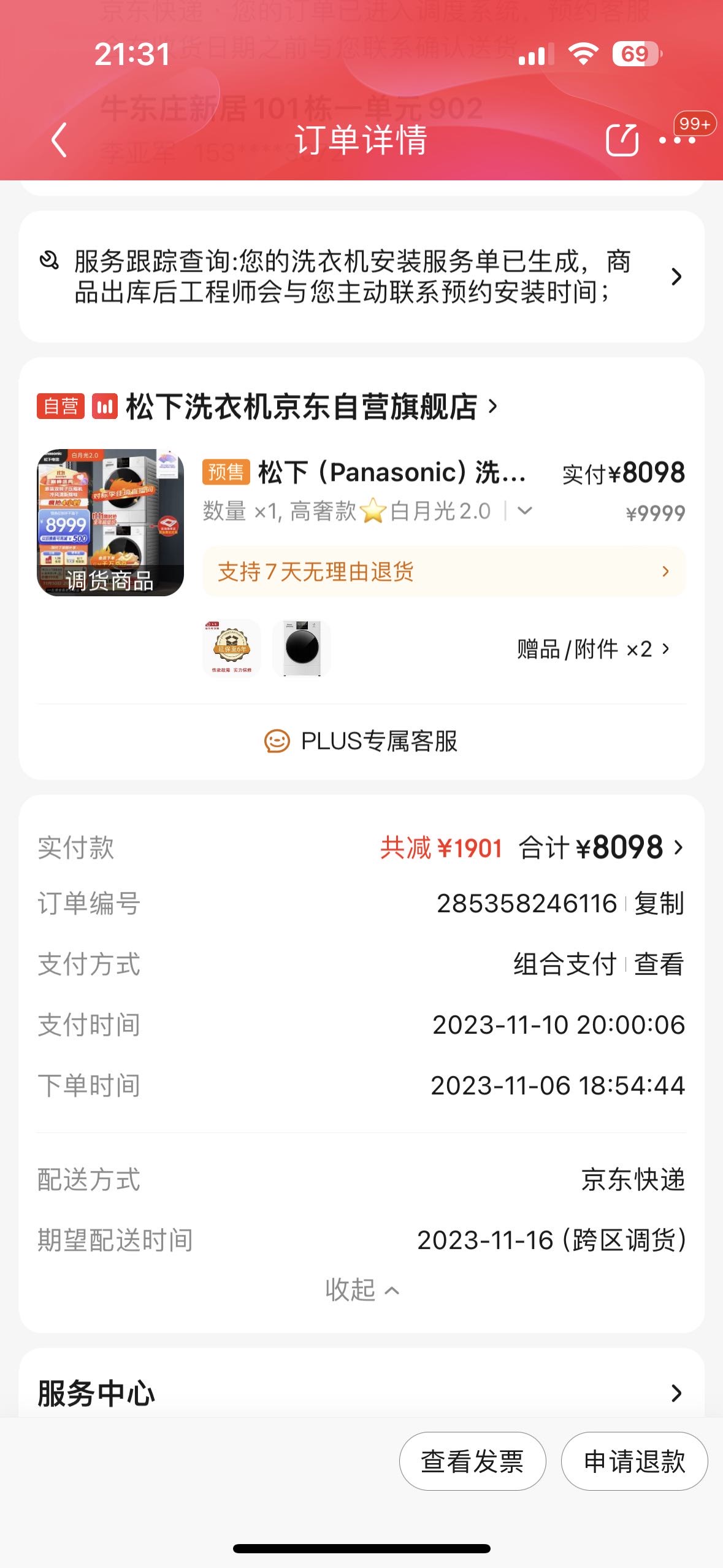Open the Panasonic washing machine product image
723x1568 pixels.
(110, 522)
